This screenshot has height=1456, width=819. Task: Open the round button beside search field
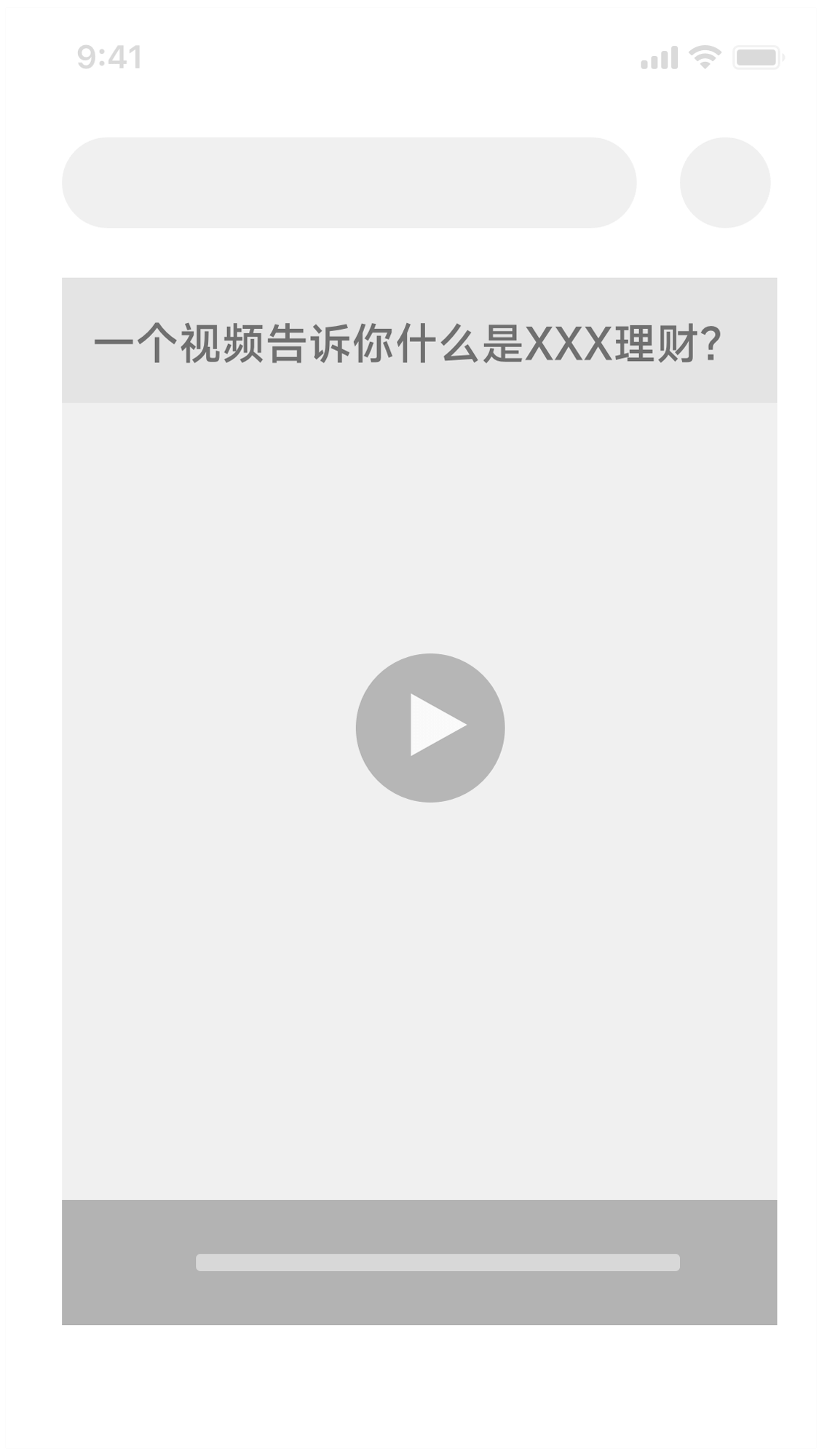pyautogui.click(x=724, y=183)
